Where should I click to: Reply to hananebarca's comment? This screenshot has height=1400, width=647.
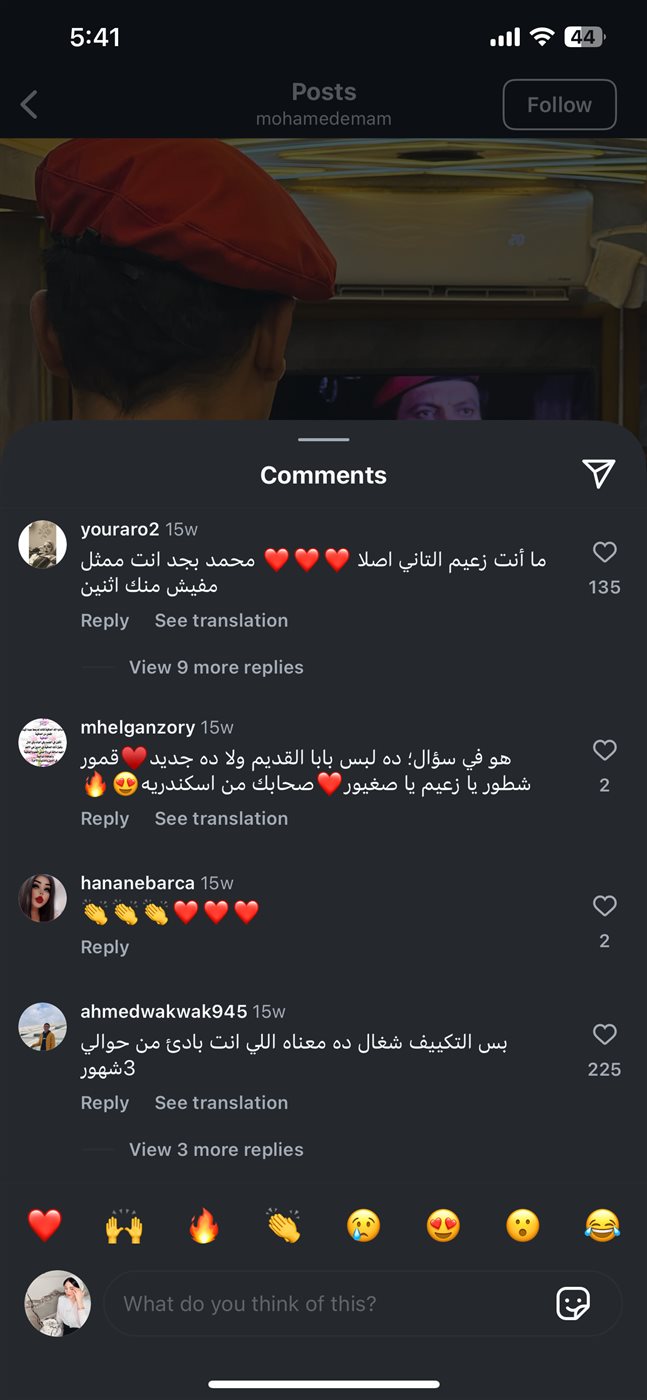105,947
